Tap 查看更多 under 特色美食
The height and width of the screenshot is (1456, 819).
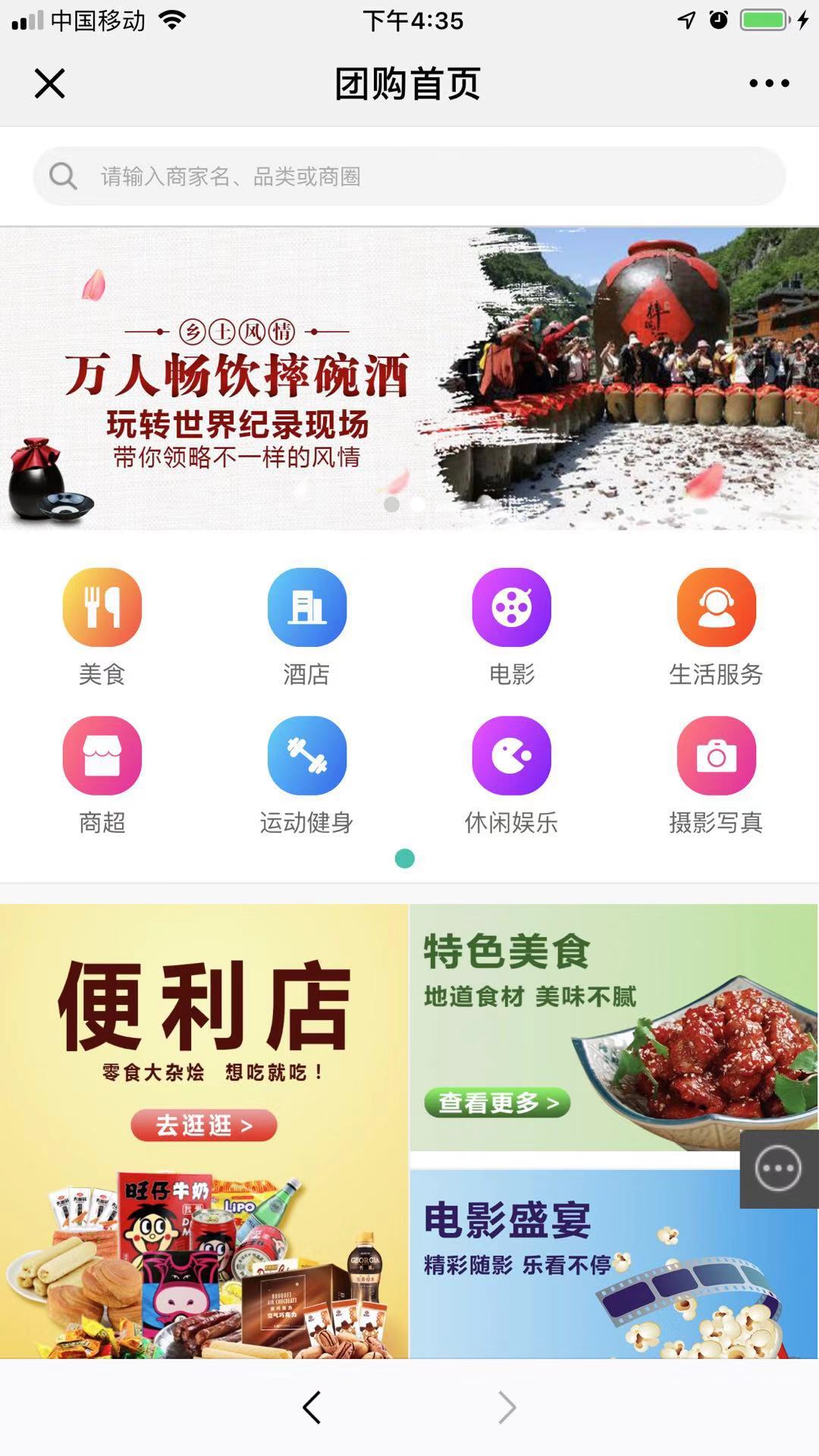tap(497, 1103)
